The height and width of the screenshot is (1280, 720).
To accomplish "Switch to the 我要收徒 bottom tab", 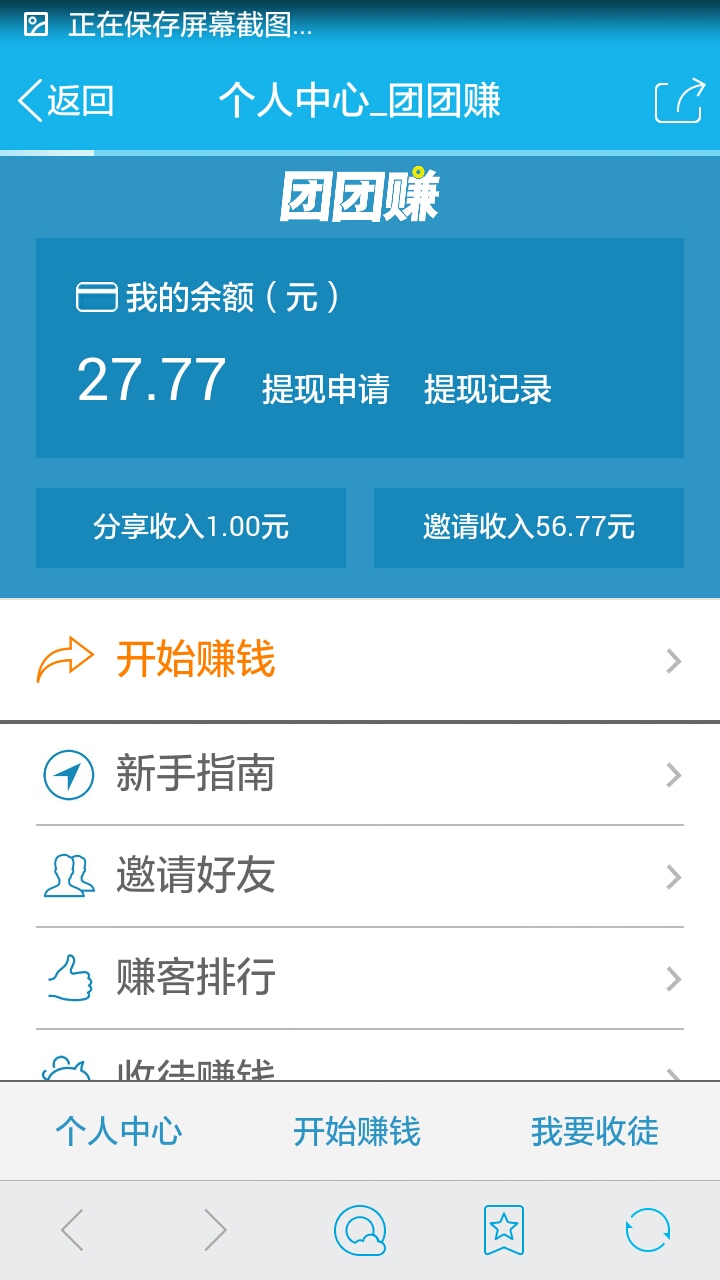I will pyautogui.click(x=595, y=1131).
